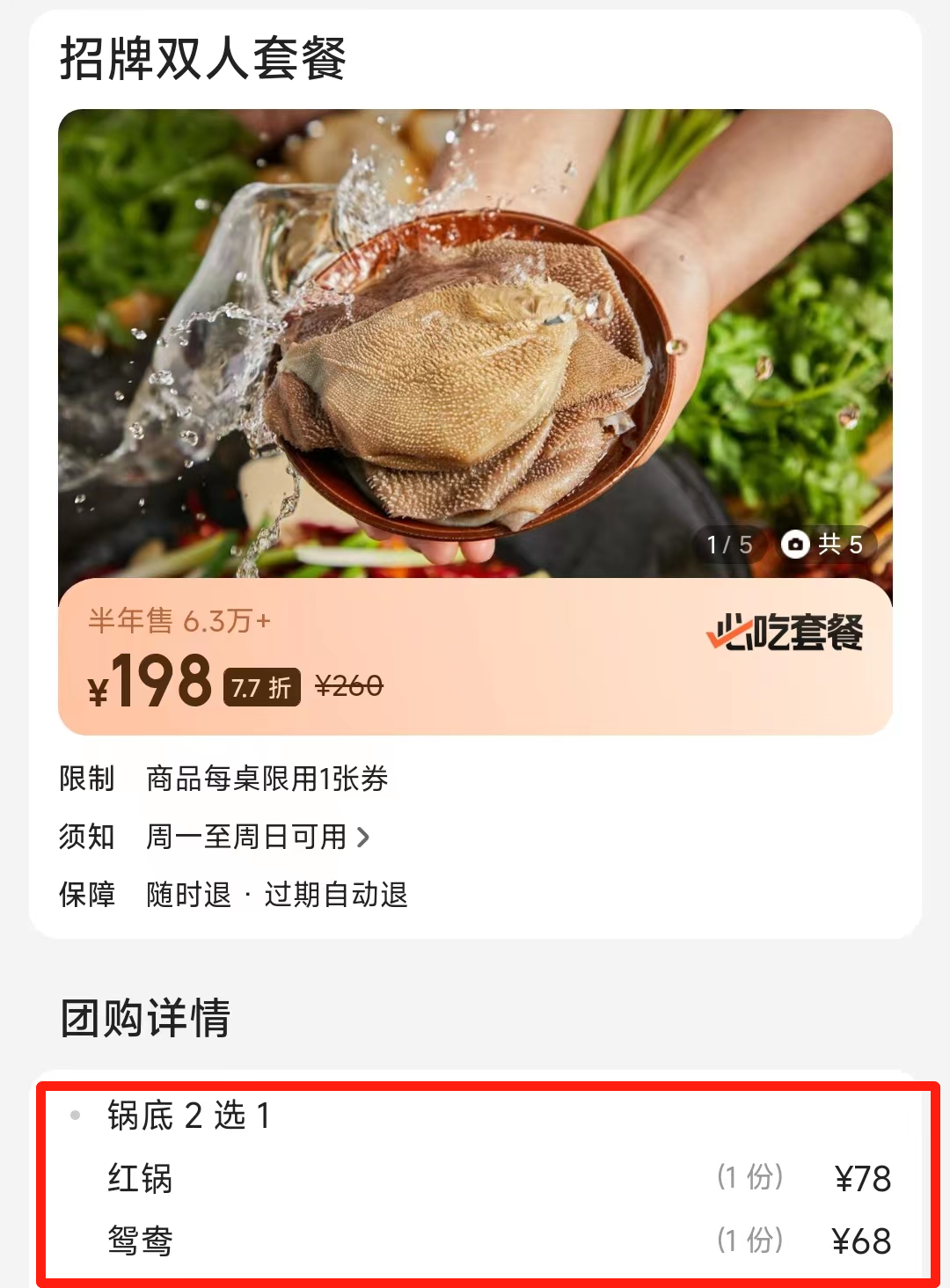Open 周一至周日可用 usage notice details
The width and height of the screenshot is (950, 1288).
[258, 837]
